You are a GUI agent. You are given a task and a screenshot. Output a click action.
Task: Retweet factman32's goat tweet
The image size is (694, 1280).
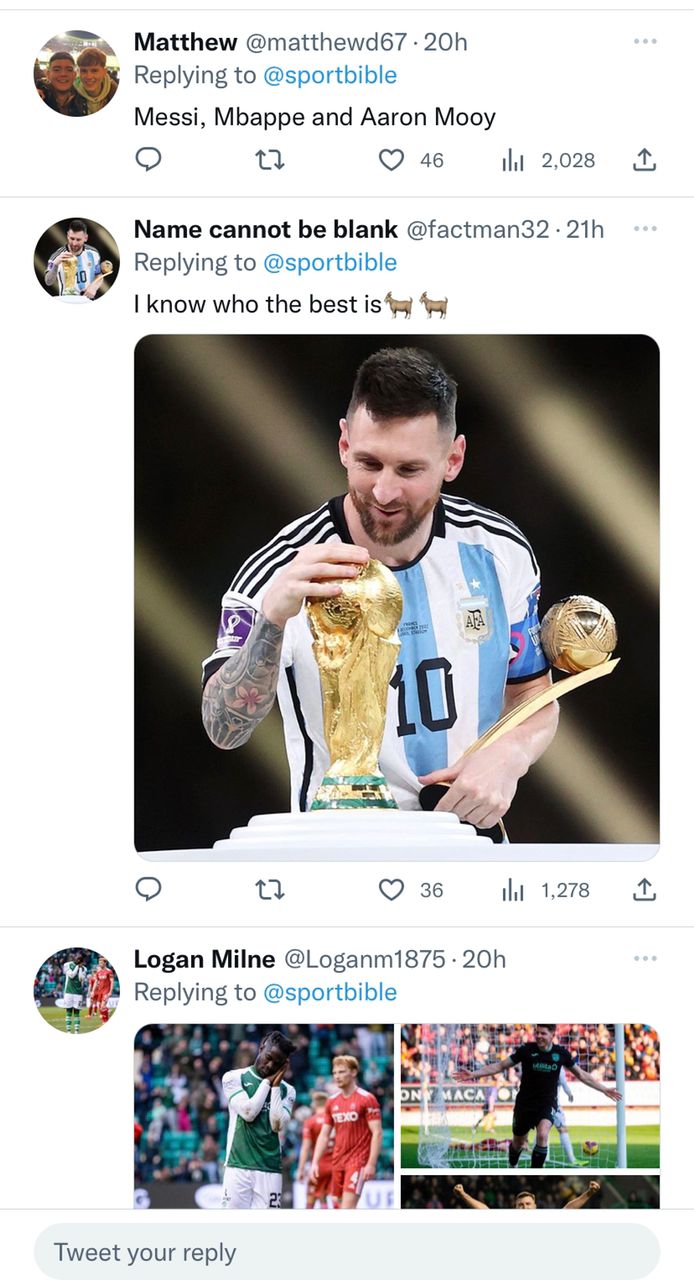[x=270, y=889]
